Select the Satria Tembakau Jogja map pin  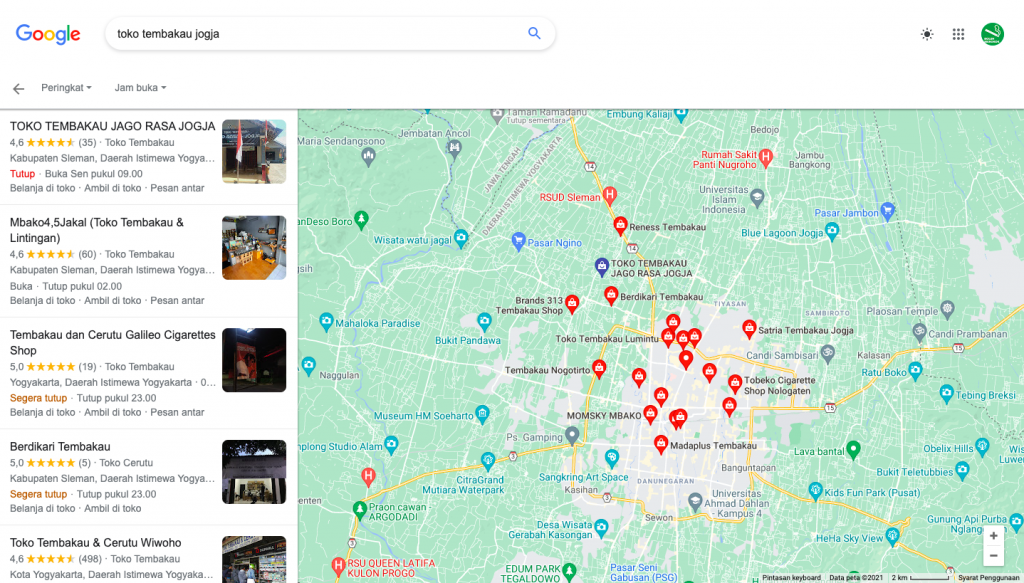click(749, 329)
